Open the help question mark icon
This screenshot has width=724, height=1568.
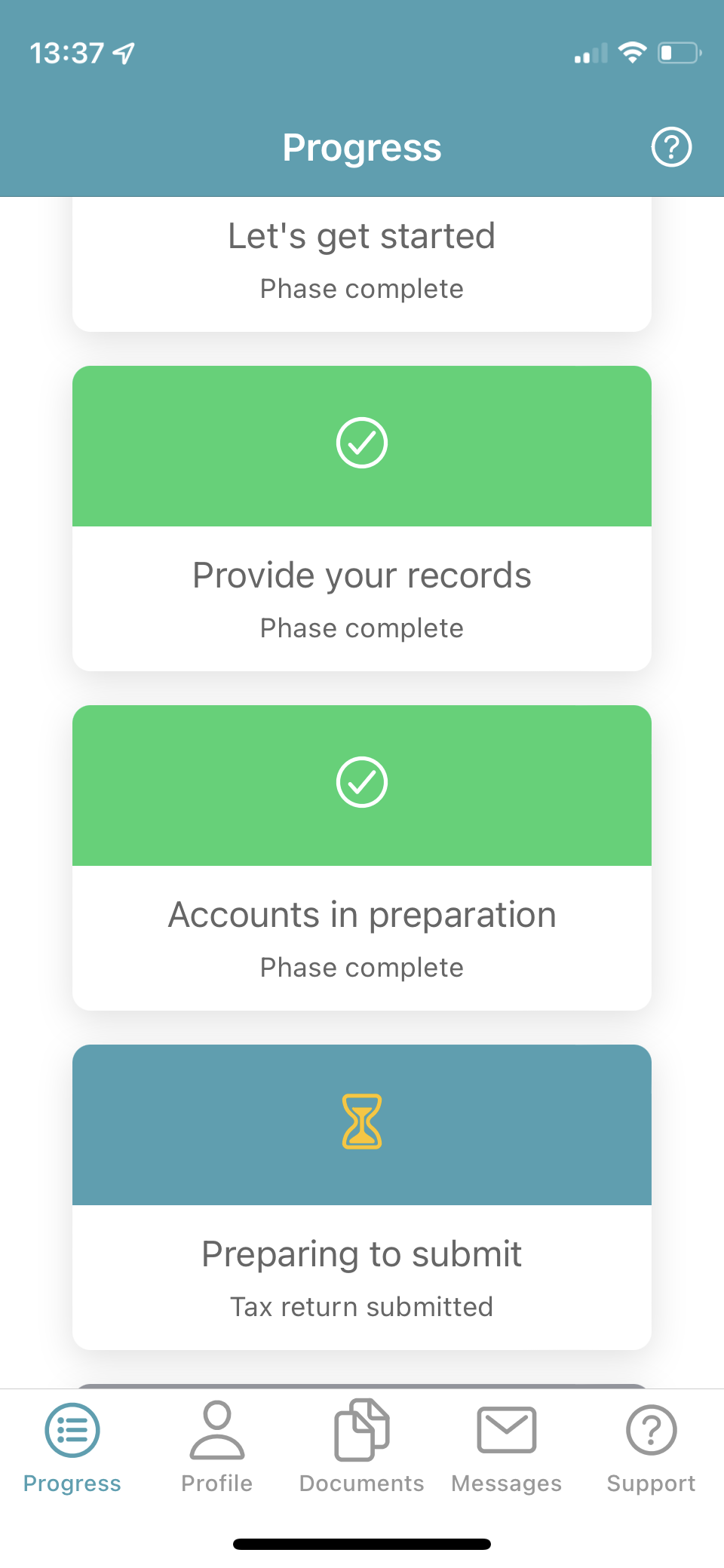point(670,147)
